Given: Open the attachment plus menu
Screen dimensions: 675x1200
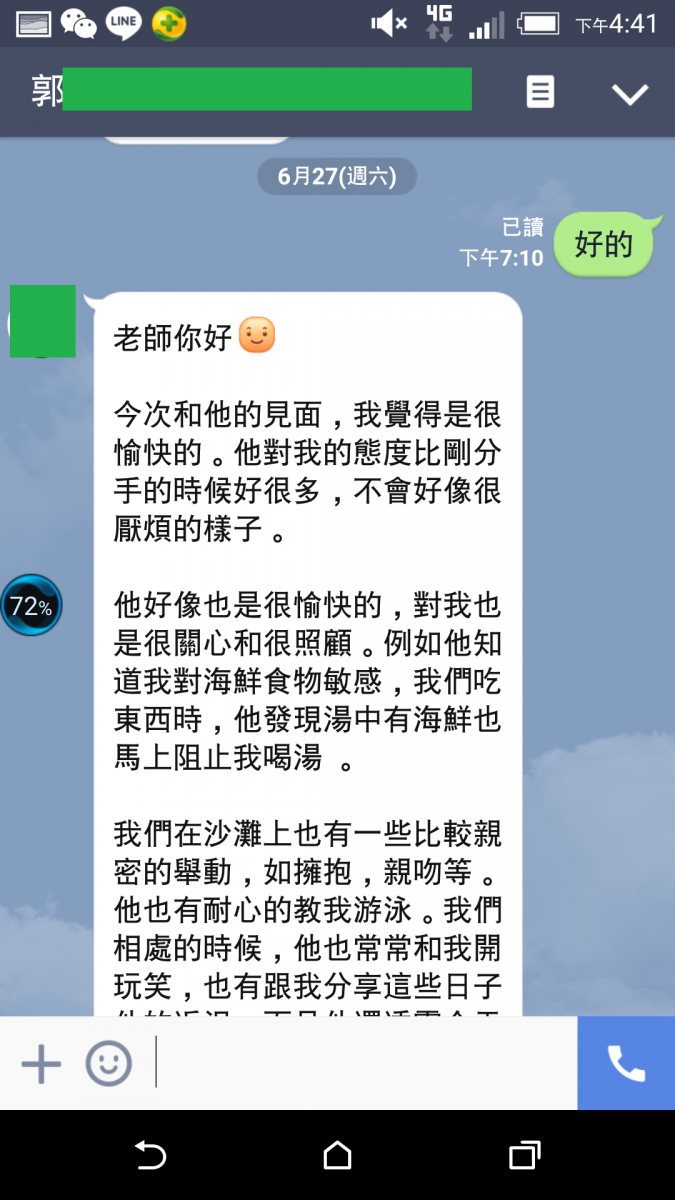Looking at the screenshot, I should click(x=41, y=1062).
